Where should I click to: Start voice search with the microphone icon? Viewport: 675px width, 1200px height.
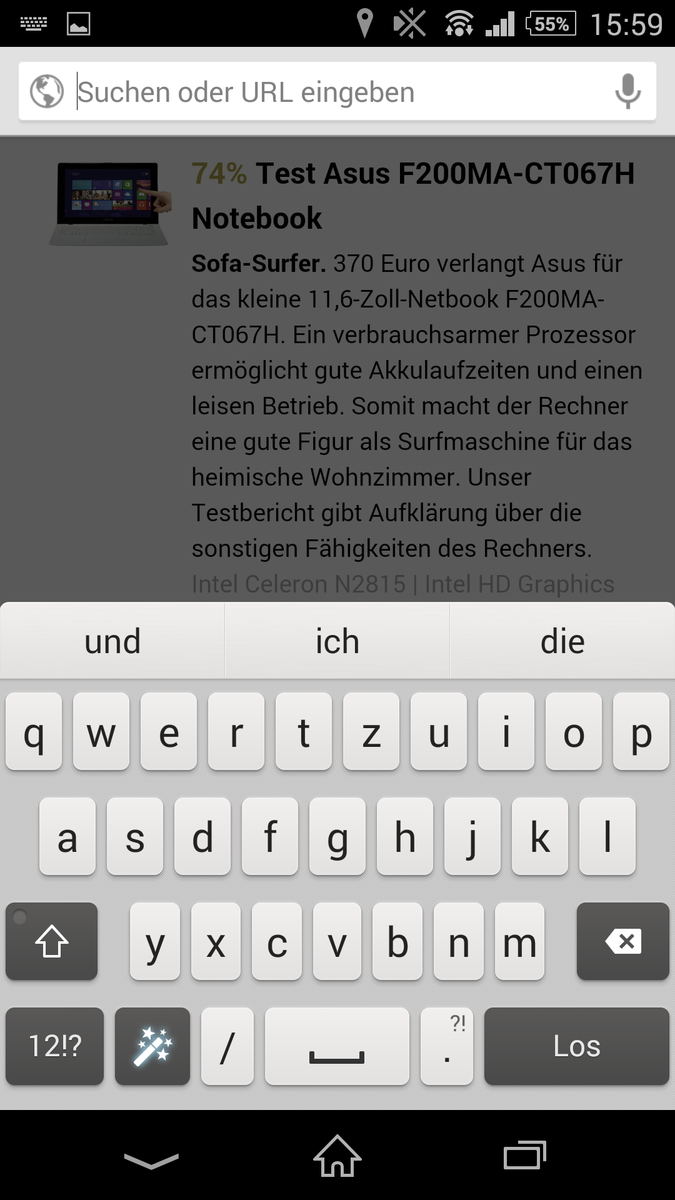pos(627,92)
